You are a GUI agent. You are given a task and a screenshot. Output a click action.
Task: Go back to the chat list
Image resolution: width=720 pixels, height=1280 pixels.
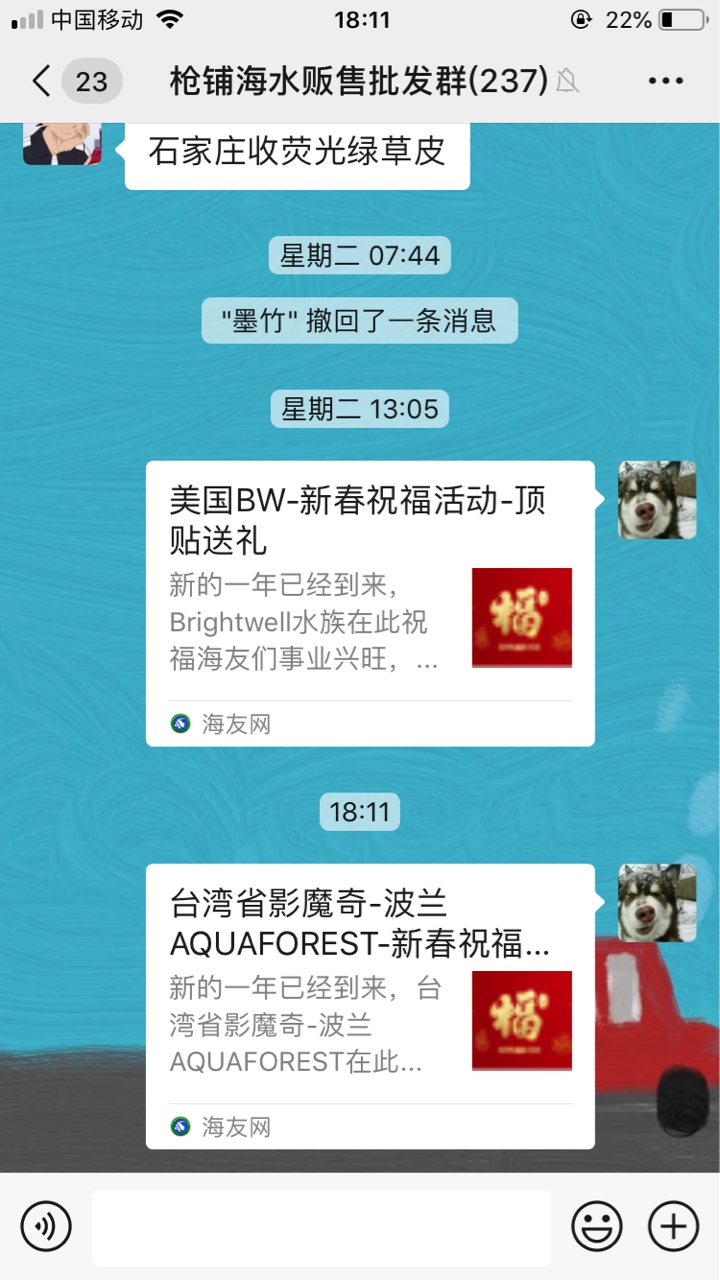42,81
